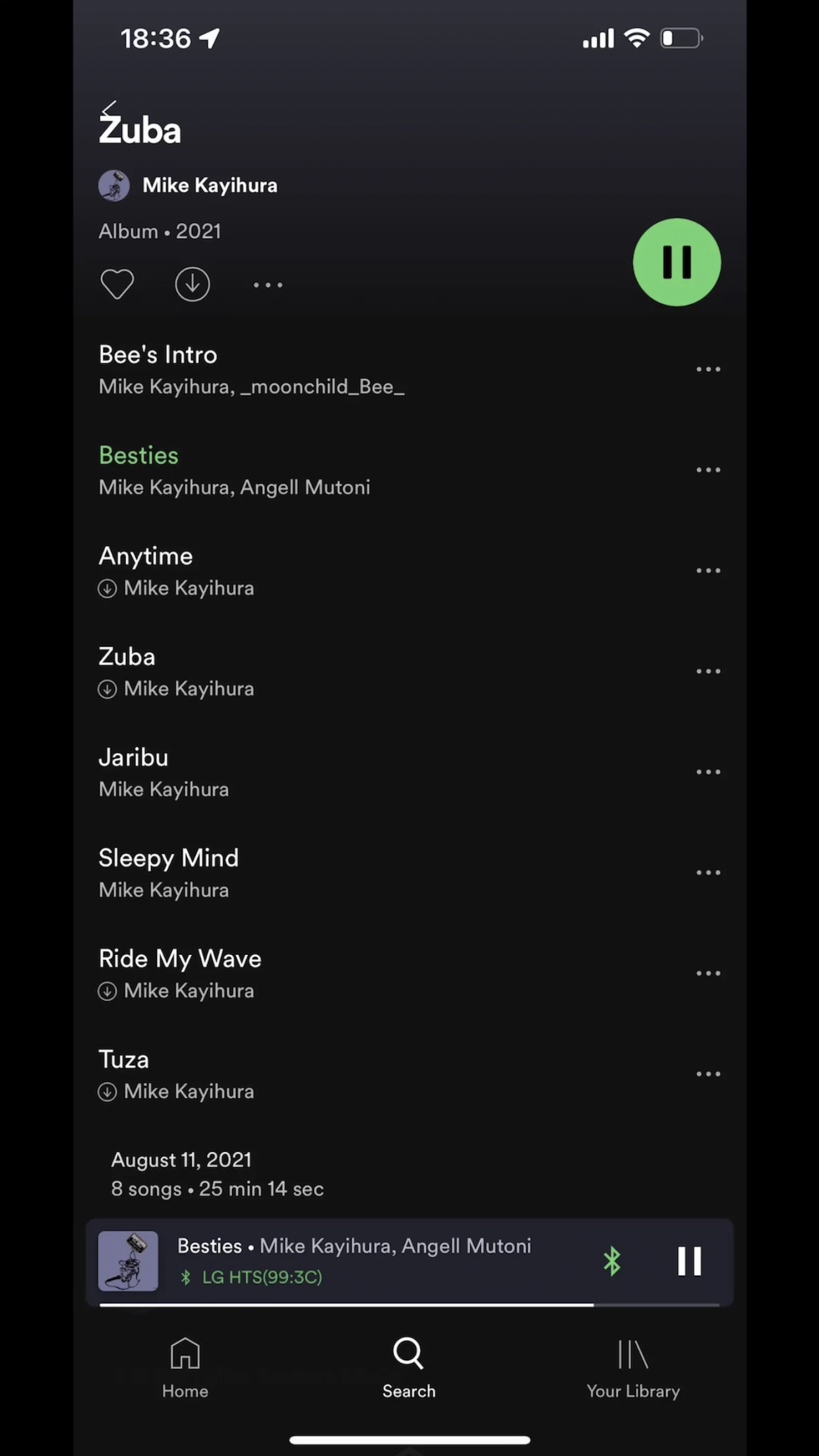
Task: Open Mike Kayihura's artist page
Action: (x=209, y=185)
